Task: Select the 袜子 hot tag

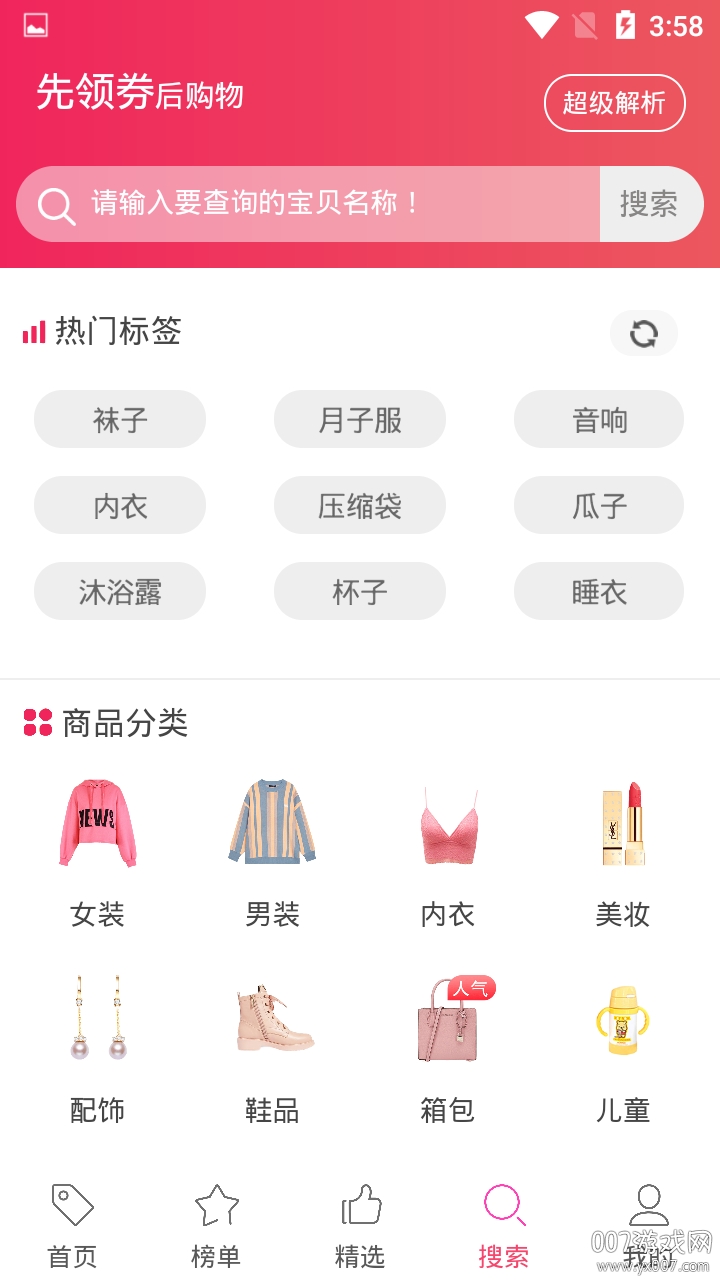Action: [120, 420]
